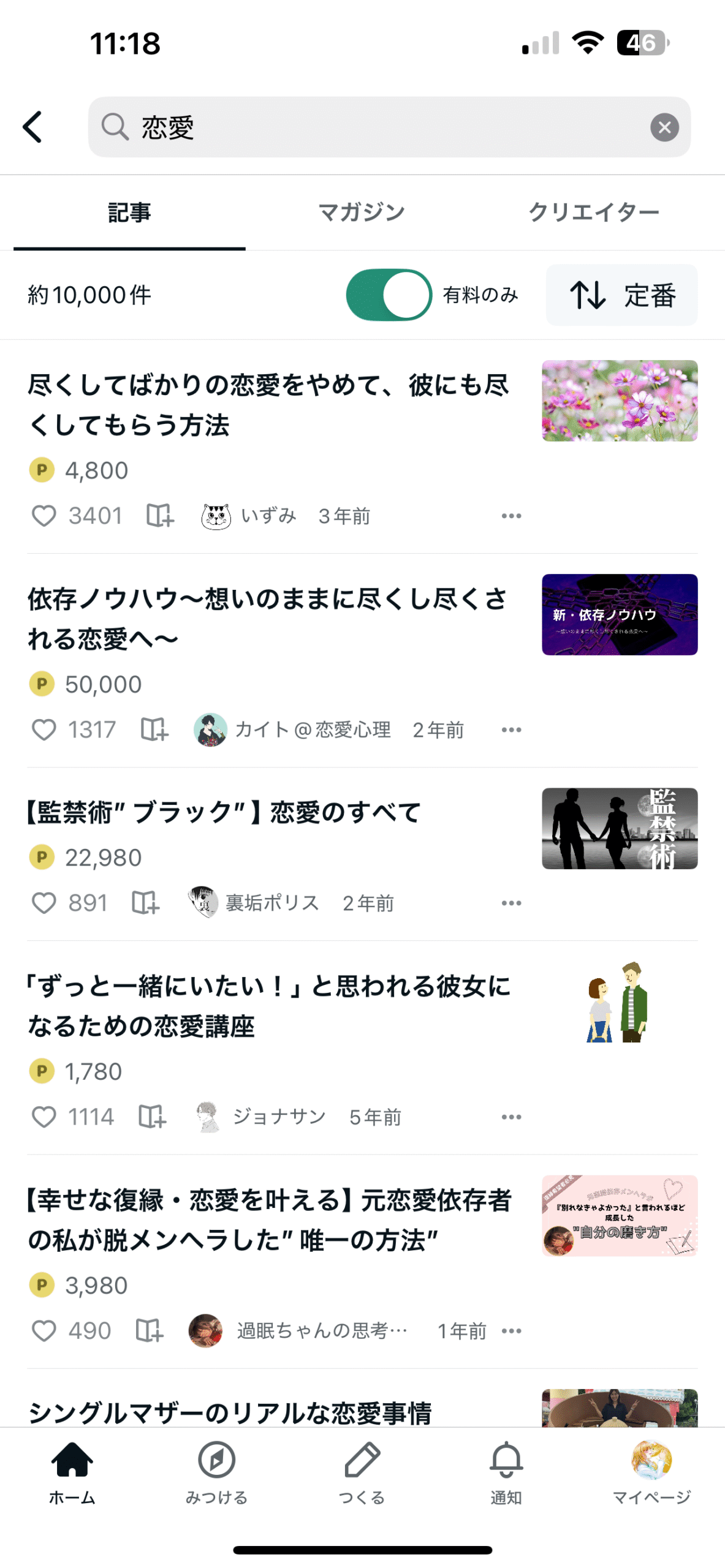Like the article by いずみ
Screen dimensions: 725x1568
pos(44,516)
